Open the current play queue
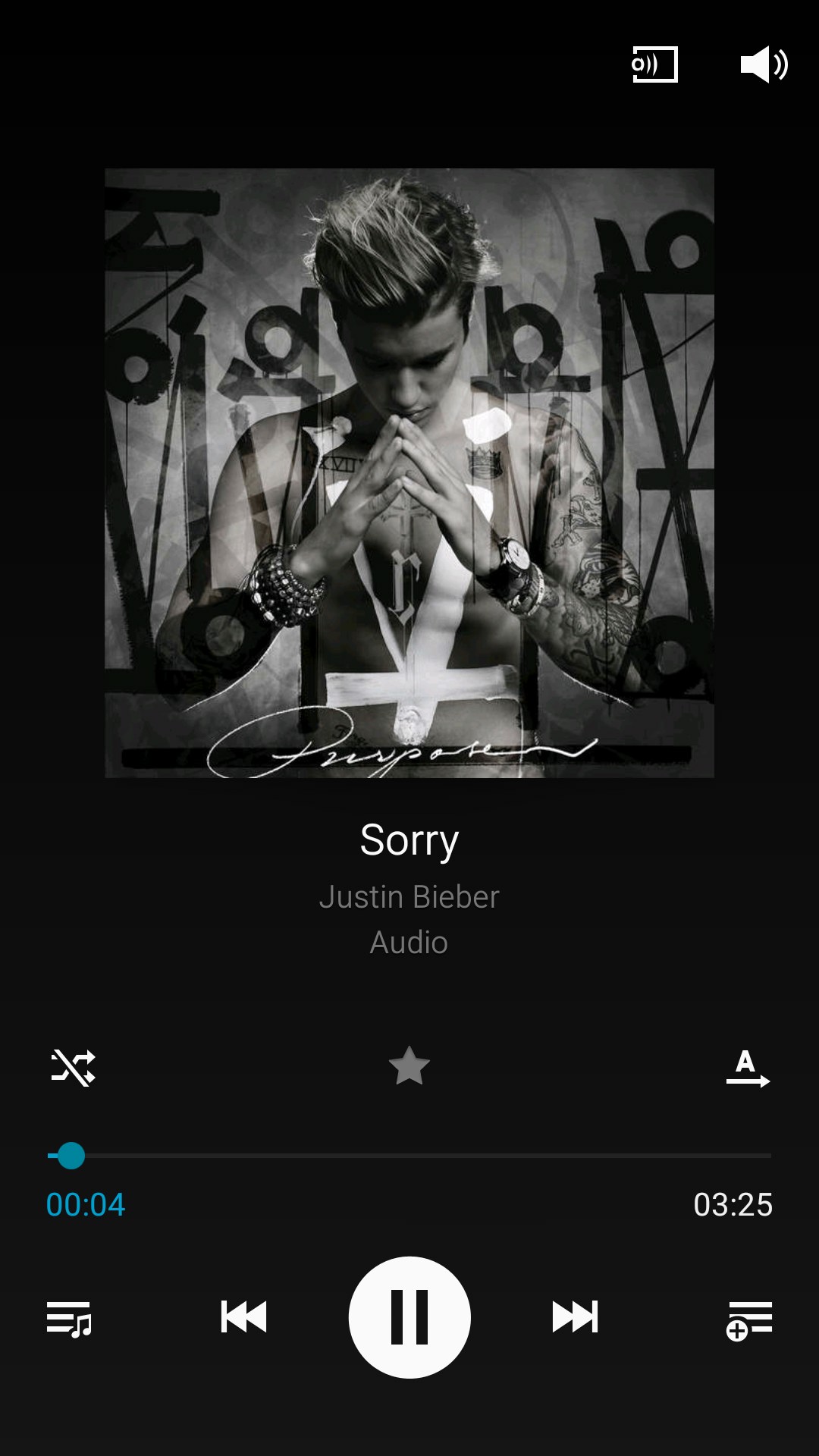The width and height of the screenshot is (819, 1456). coord(69,1319)
